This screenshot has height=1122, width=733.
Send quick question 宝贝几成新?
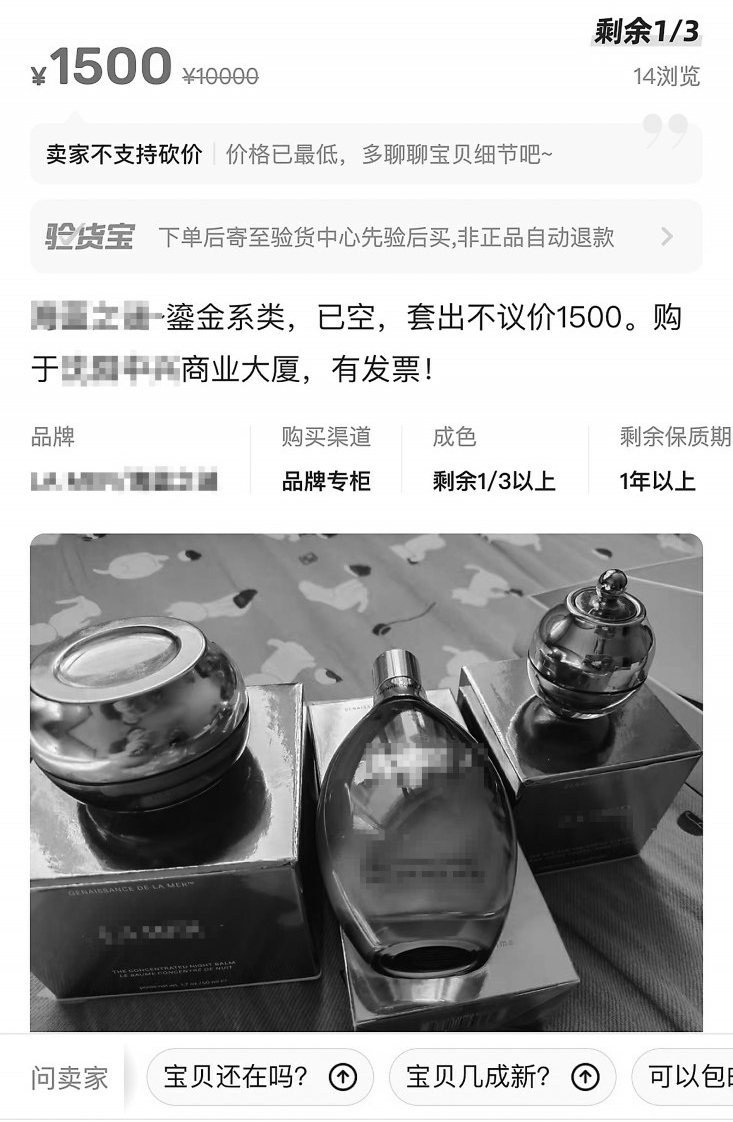coord(502,1077)
